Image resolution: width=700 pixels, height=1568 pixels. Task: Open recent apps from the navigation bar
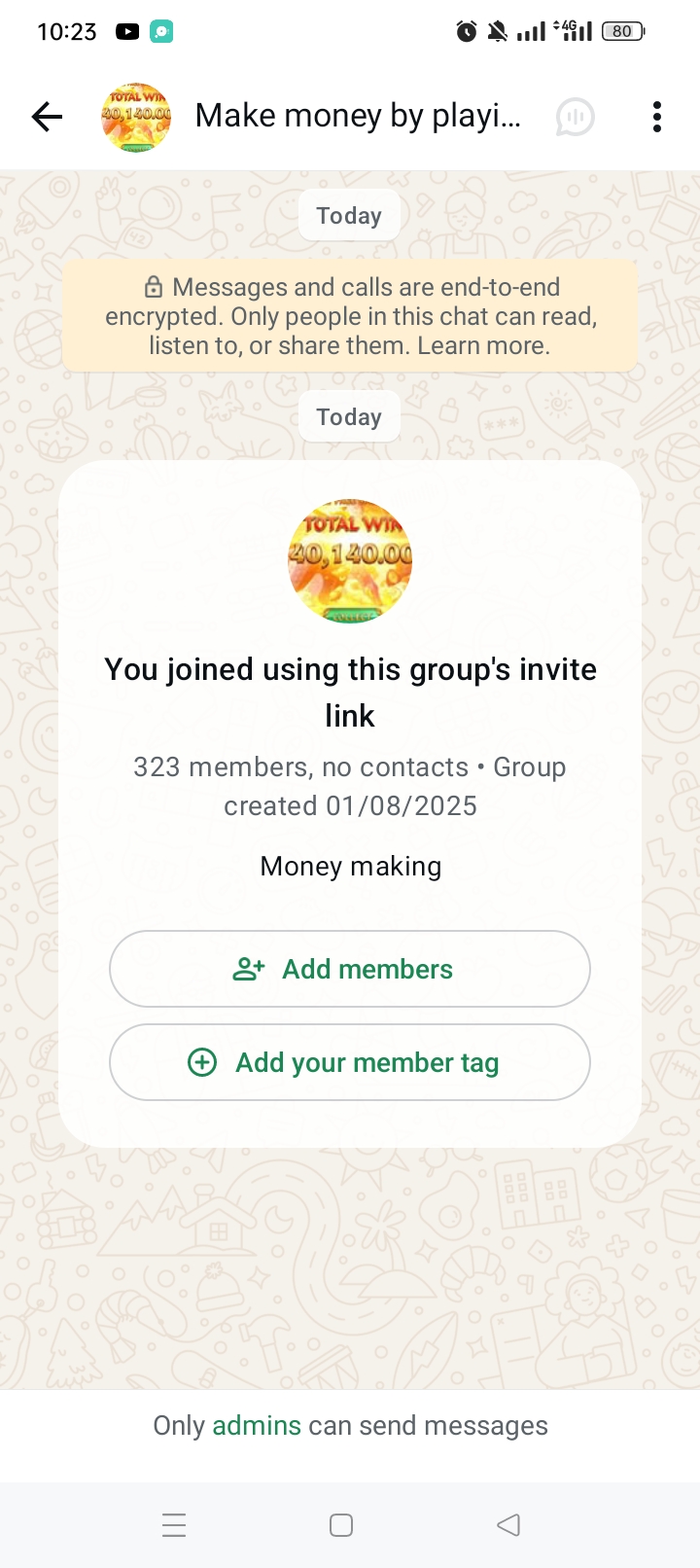174,1525
